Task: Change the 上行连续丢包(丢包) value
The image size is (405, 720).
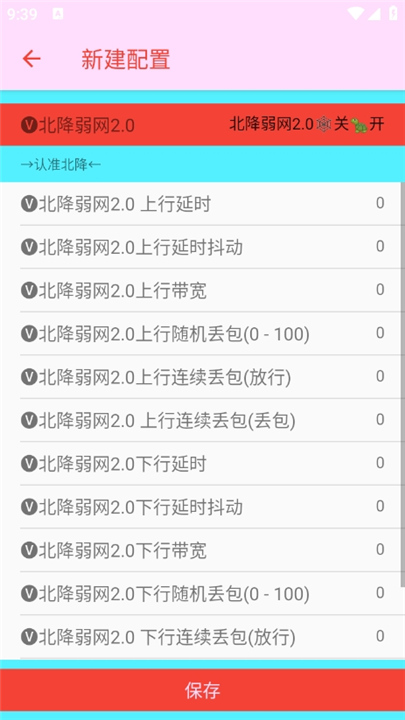Action: pos(202,420)
